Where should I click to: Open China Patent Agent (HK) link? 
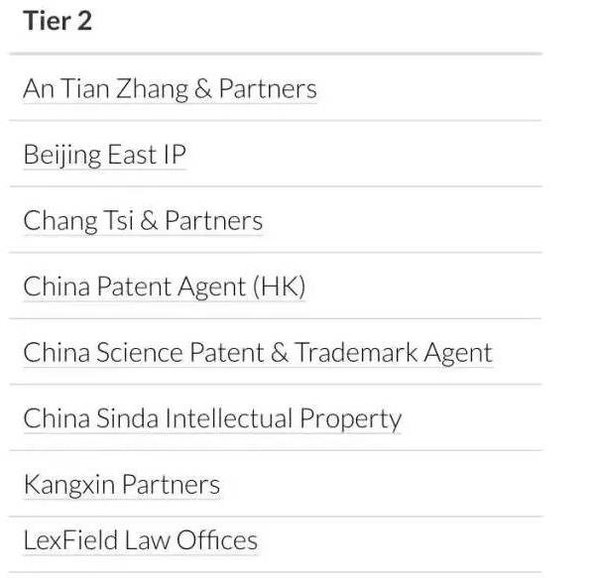pyautogui.click(x=164, y=287)
